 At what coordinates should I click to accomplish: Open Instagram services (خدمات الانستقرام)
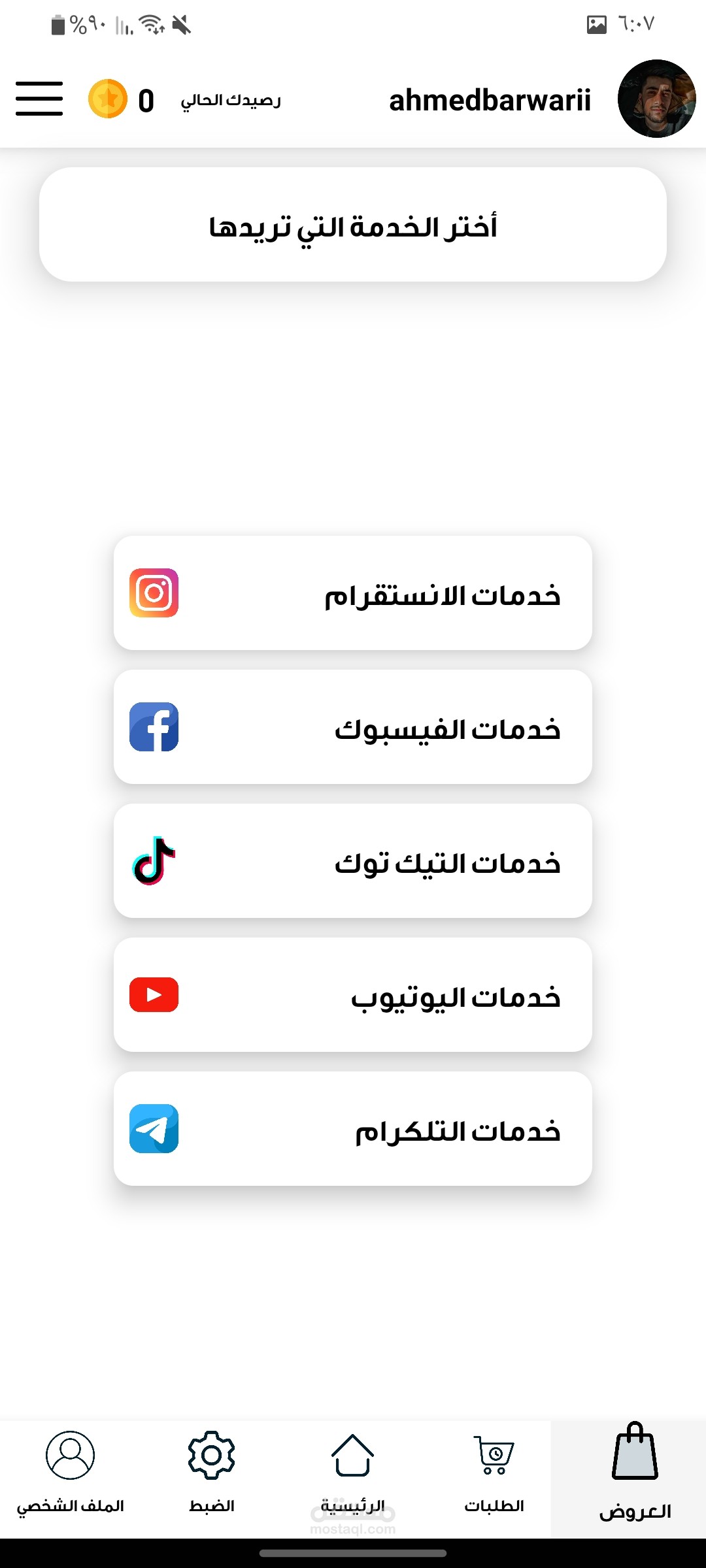tap(353, 593)
